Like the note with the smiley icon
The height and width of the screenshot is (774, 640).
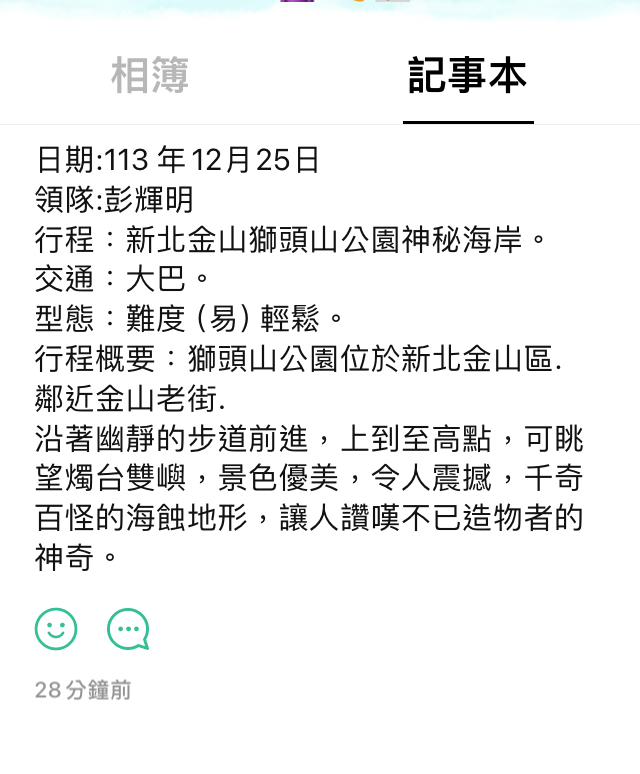[56, 628]
